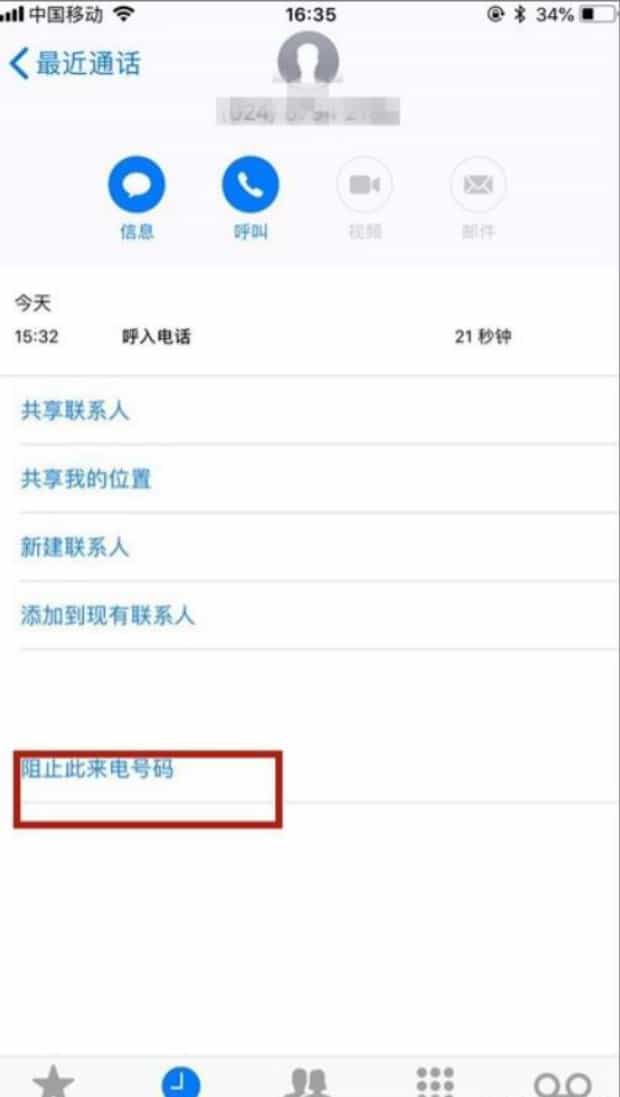Viewport: 620px width, 1097px height.
Task: Call this number with 呼叫
Action: [x=250, y=187]
